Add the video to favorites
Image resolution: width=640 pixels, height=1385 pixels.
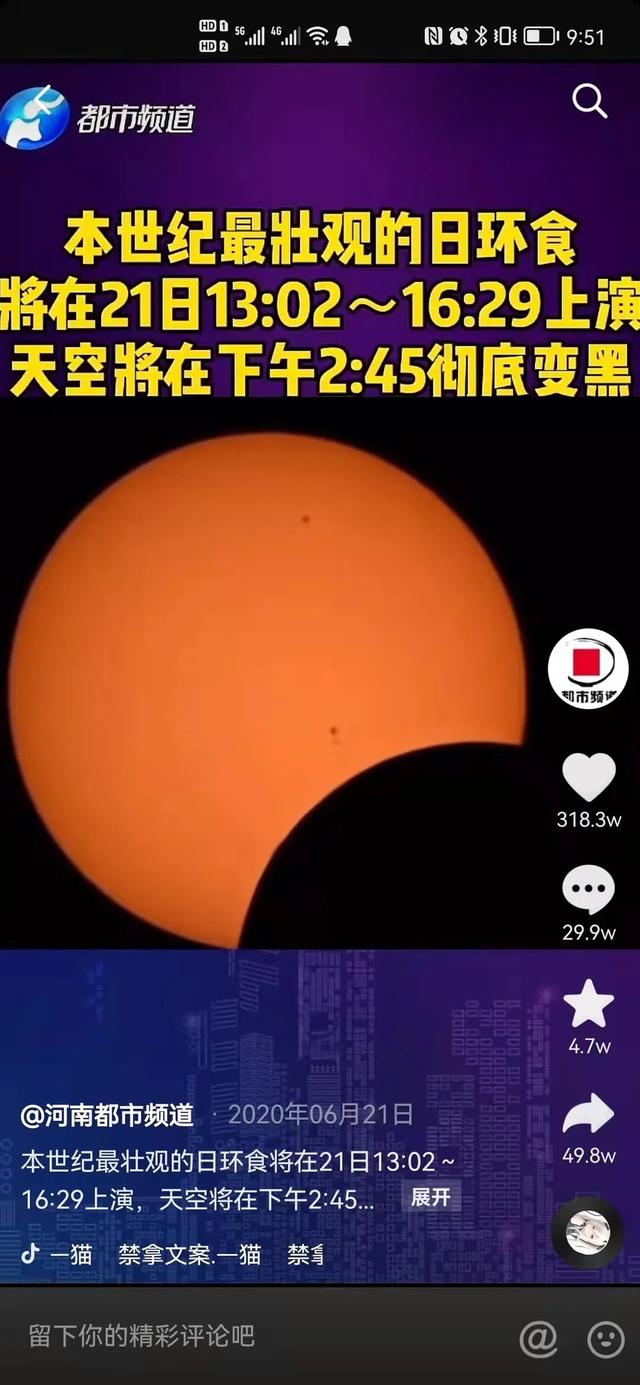click(x=588, y=1004)
